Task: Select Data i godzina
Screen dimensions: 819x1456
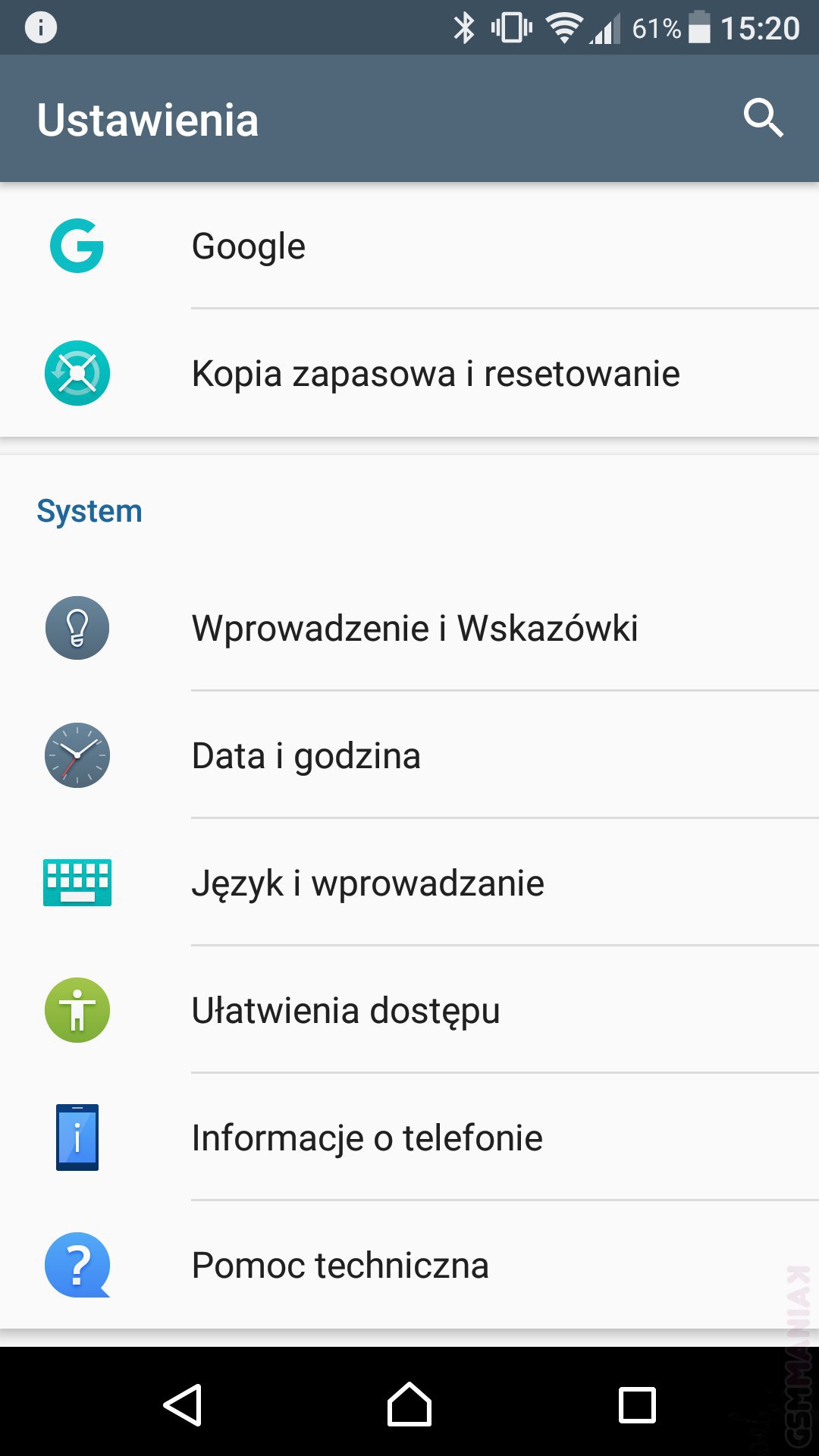Action: [x=409, y=755]
